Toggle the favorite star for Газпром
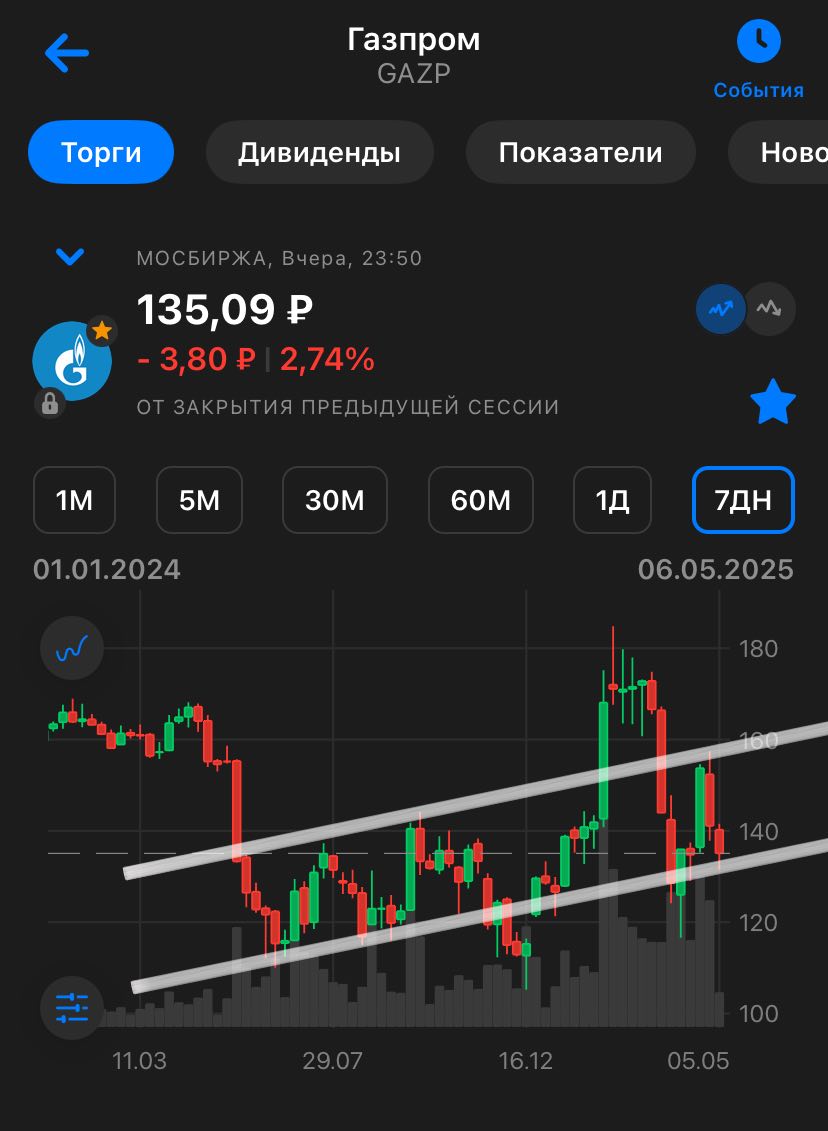Image resolution: width=828 pixels, height=1131 pixels. [x=772, y=404]
